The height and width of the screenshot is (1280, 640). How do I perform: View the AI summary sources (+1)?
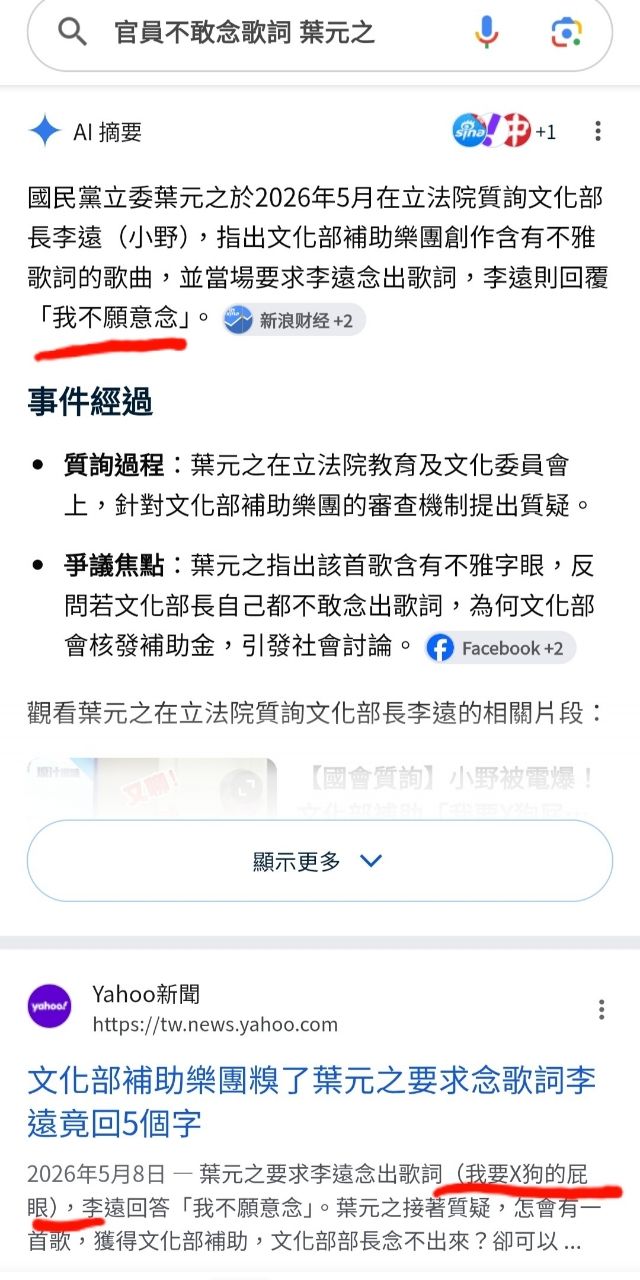505,131
